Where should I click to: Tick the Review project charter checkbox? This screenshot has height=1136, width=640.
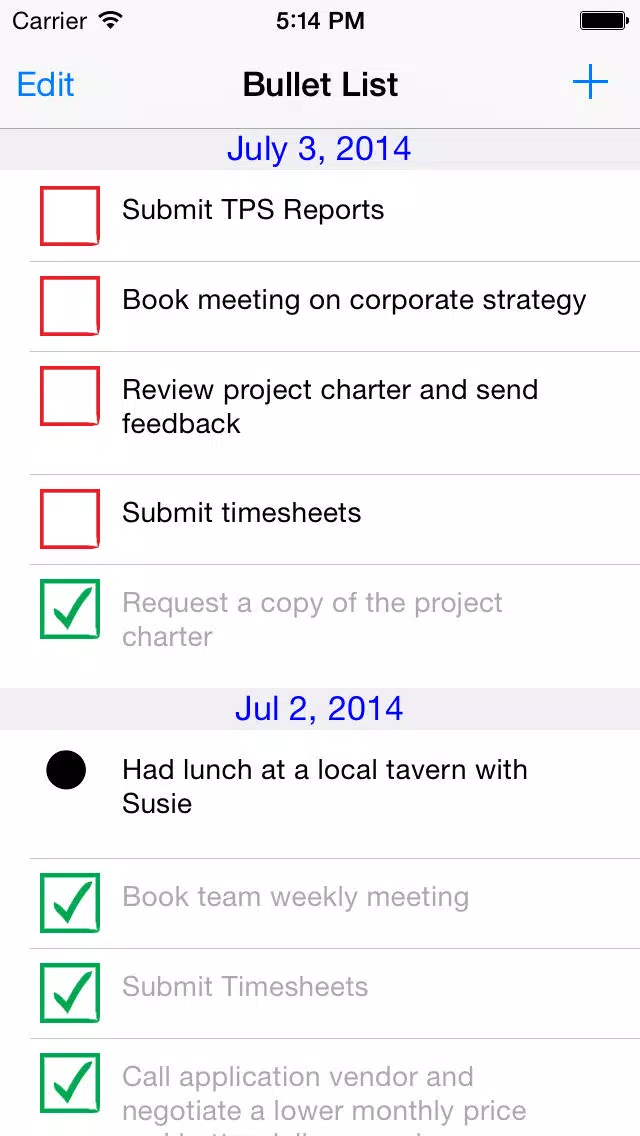[x=70, y=396]
